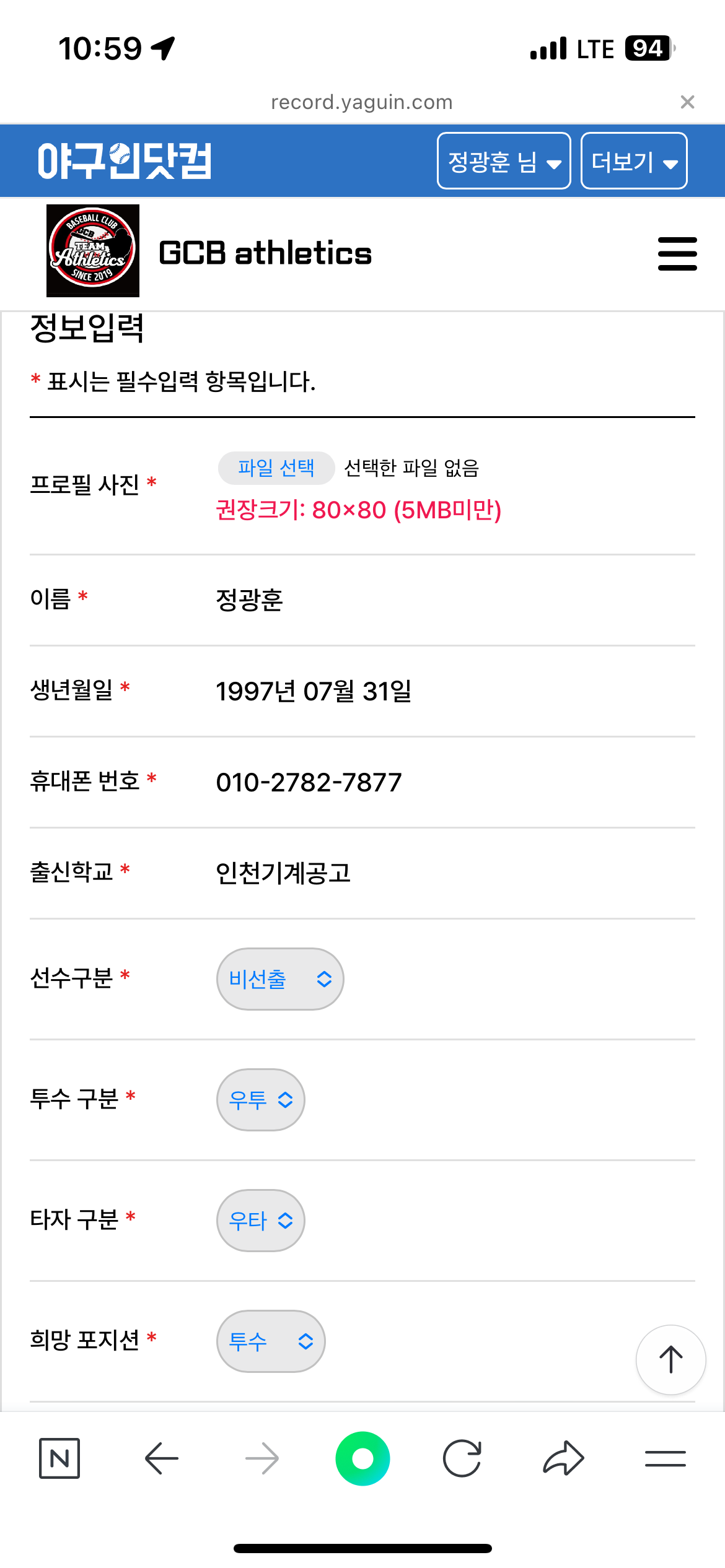Viewport: 725px width, 1568px height.
Task: Expand the 더보기 menu
Action: point(633,161)
